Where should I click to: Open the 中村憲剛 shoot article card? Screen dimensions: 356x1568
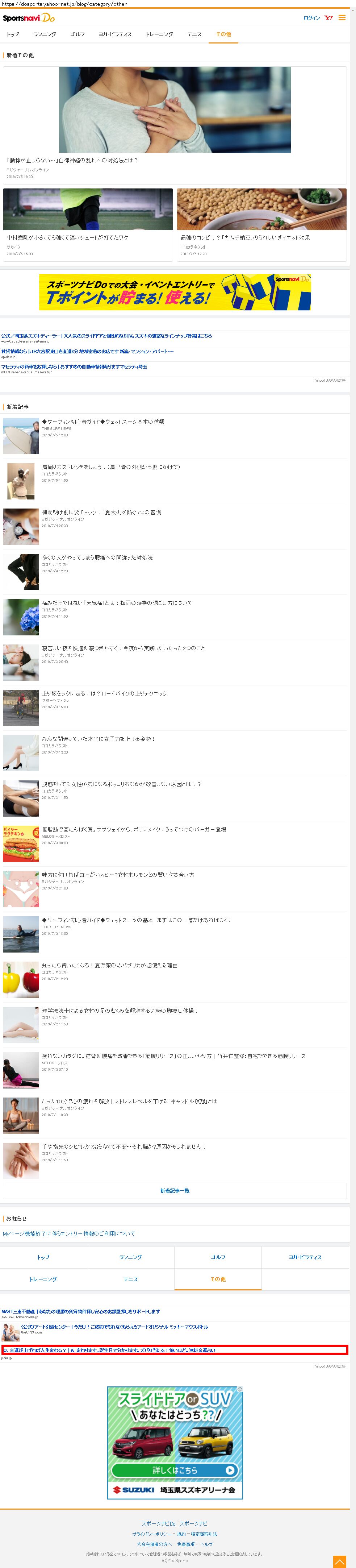(x=88, y=223)
